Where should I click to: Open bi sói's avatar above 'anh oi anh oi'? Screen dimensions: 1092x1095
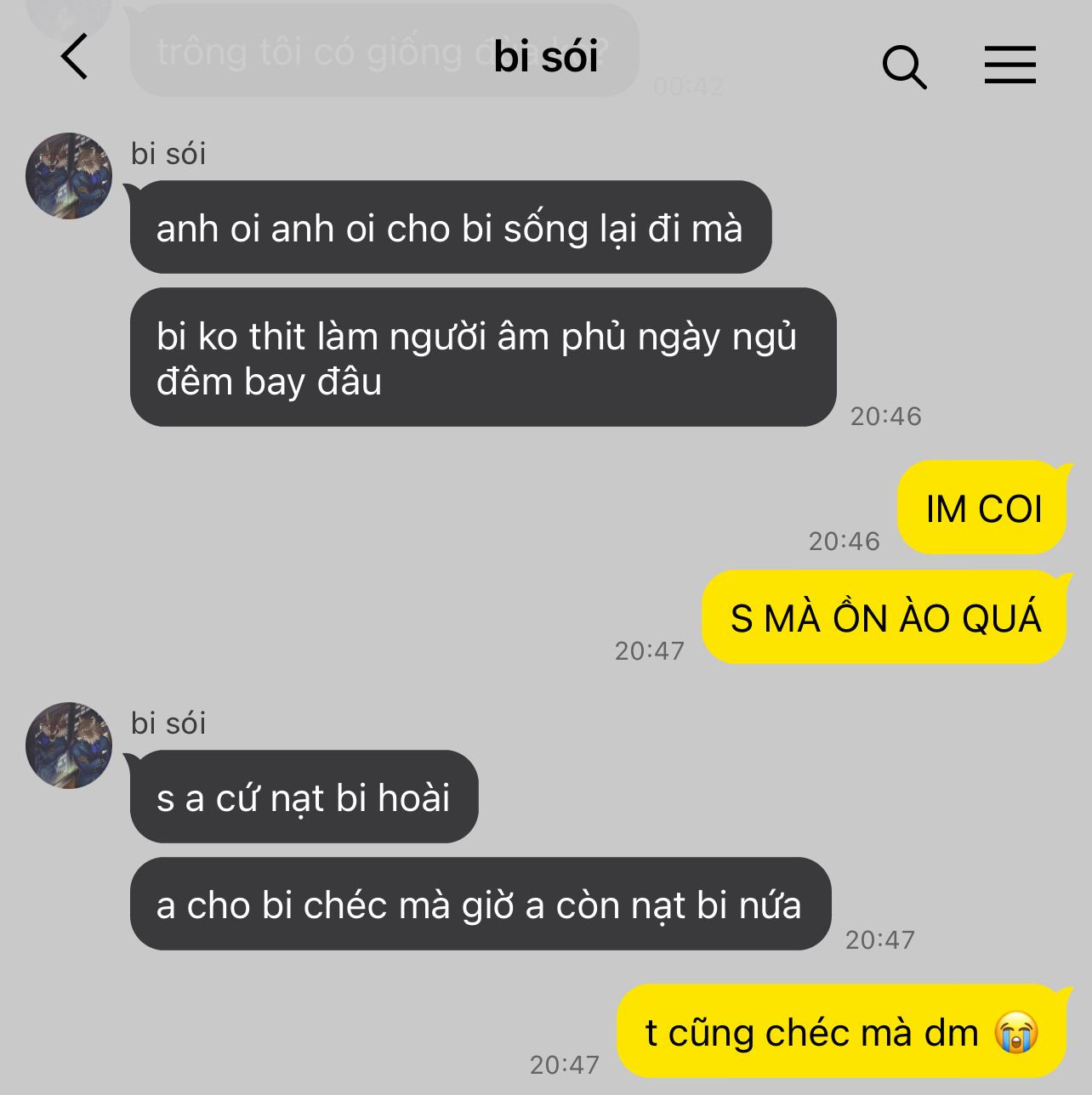coord(69,176)
